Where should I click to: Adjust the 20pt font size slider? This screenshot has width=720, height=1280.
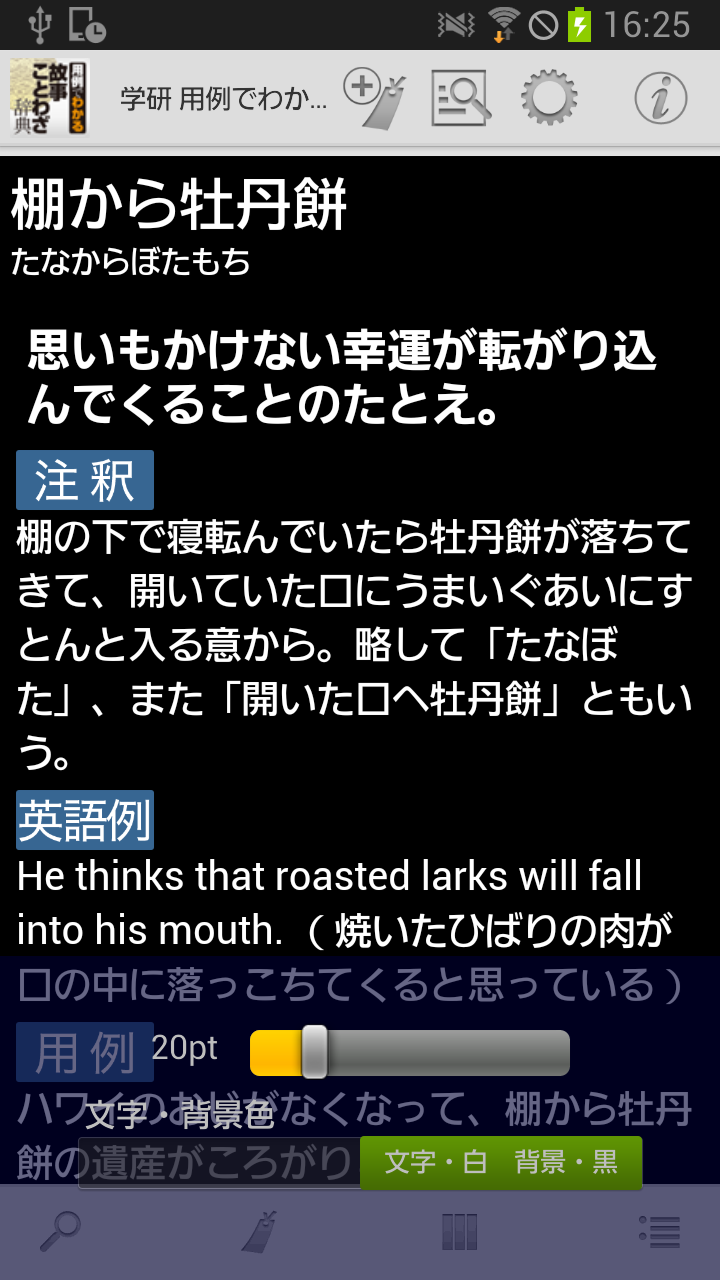click(314, 1052)
